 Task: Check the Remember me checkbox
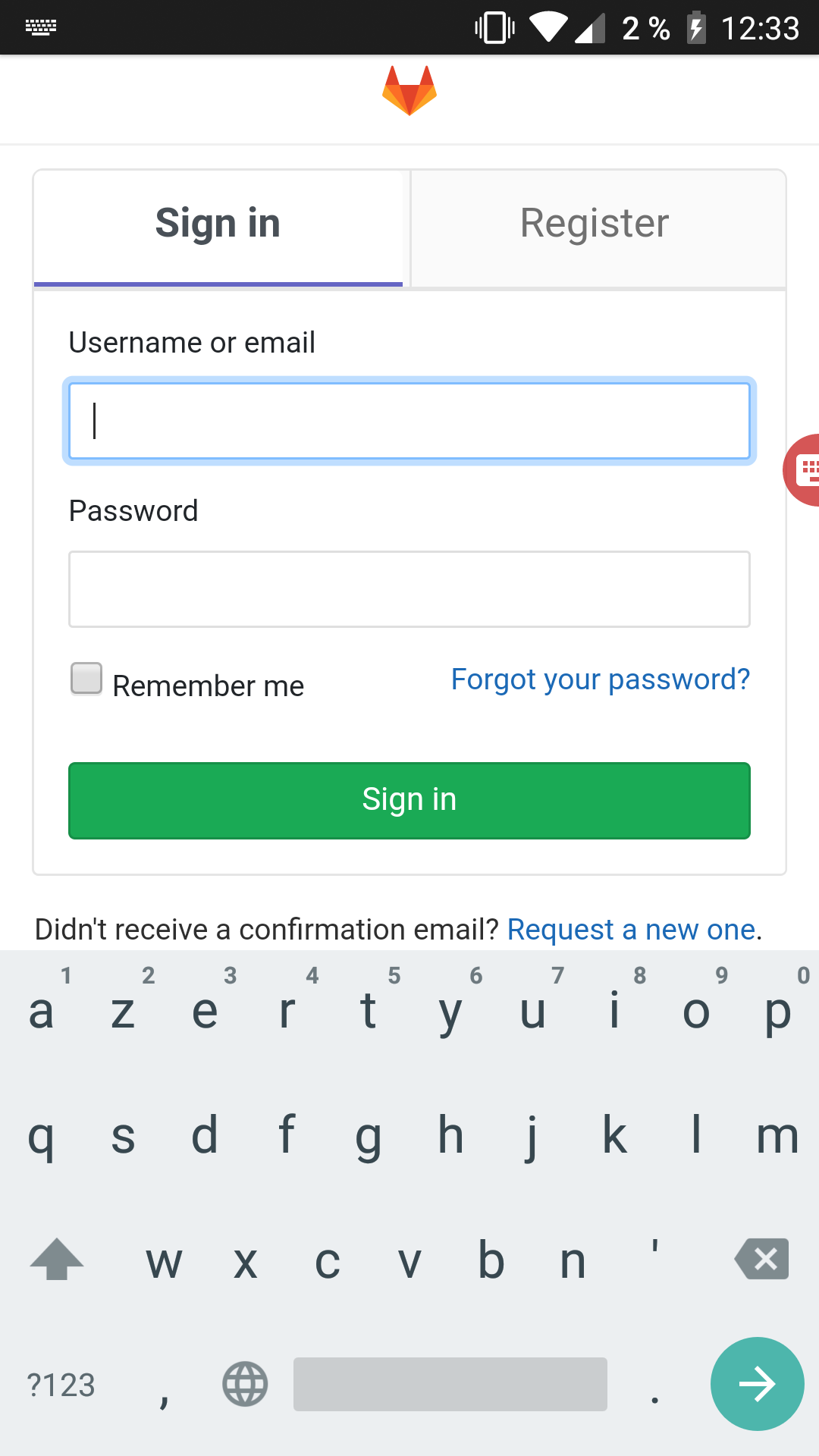click(x=86, y=679)
